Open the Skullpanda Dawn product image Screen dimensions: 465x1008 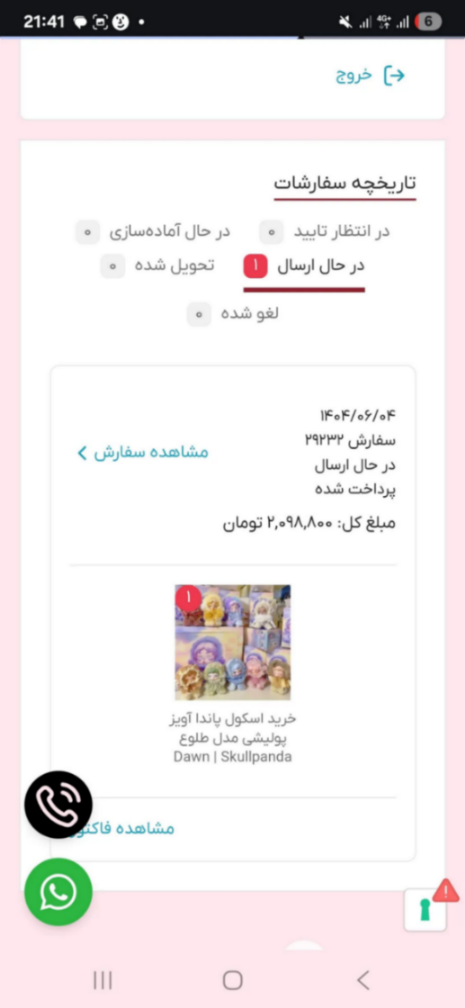tap(232, 642)
